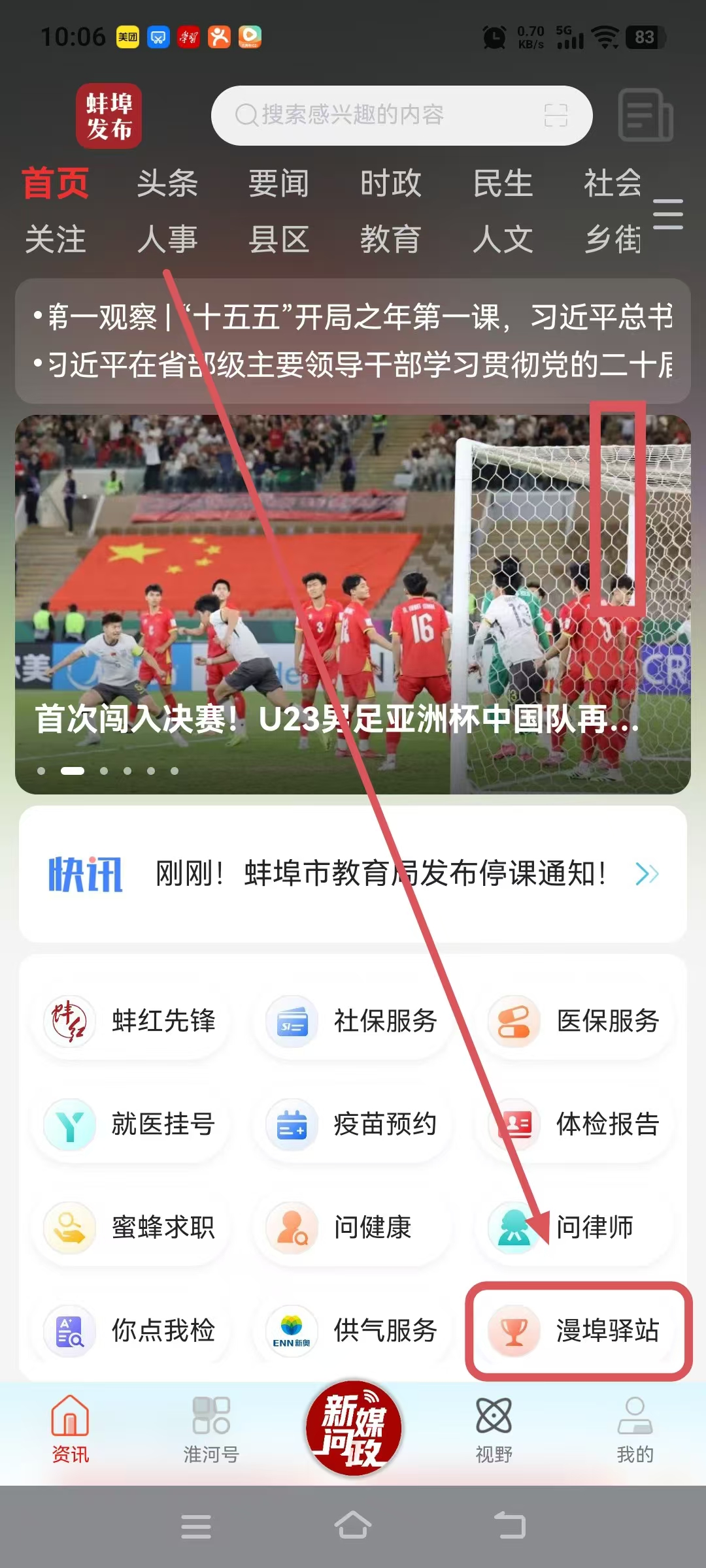This screenshot has height=1568, width=706.
Task: Tap the 新媒问政 center button
Action: 353,1428
